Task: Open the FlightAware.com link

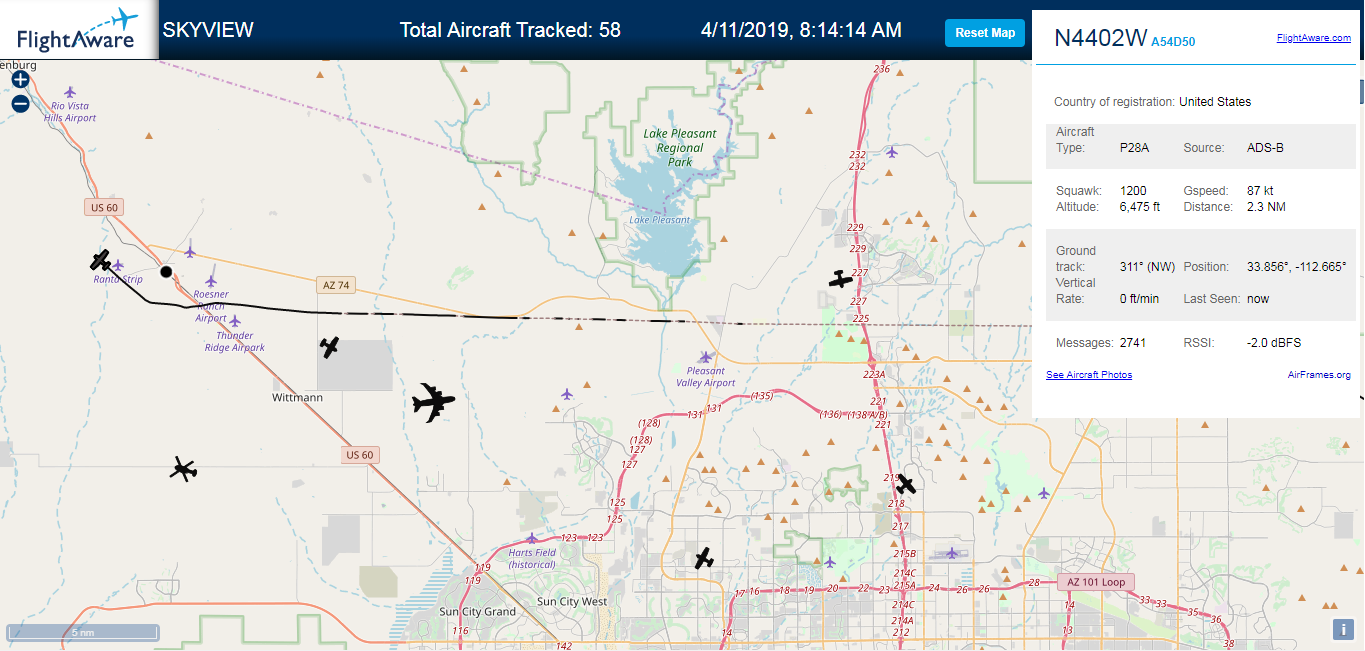Action: tap(1314, 38)
